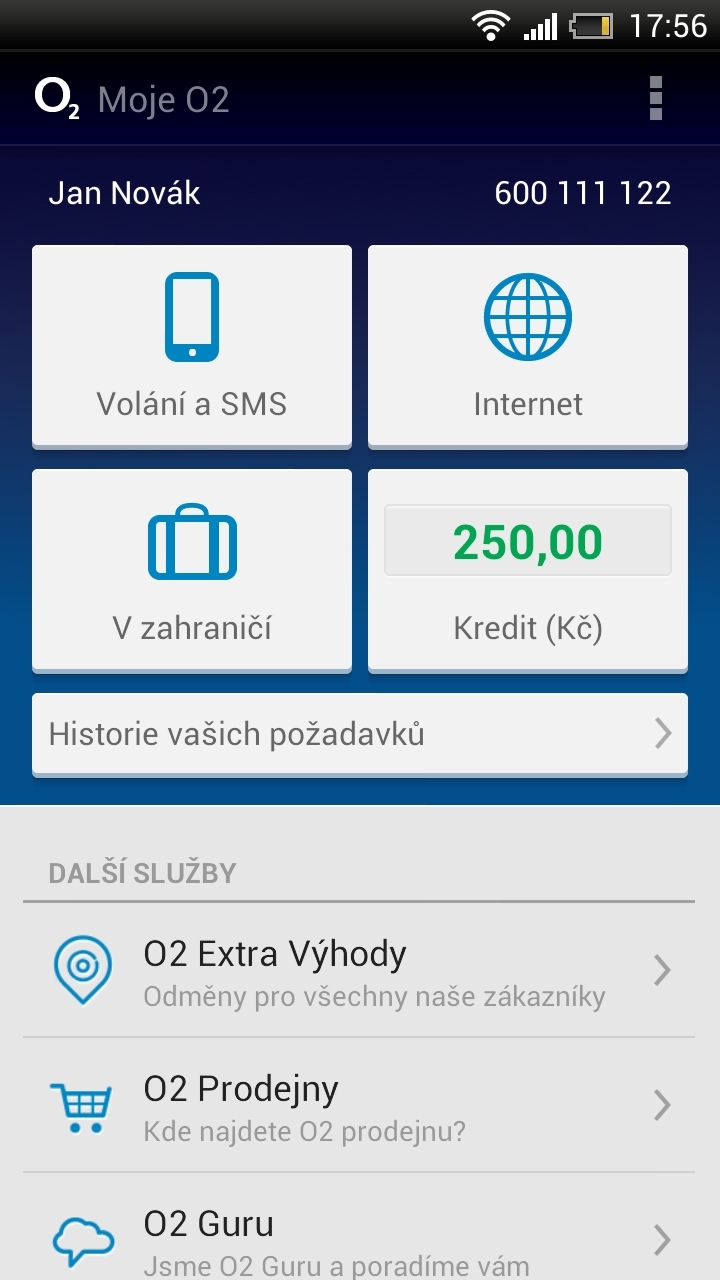Open the Kredit balance showing 250,00

tap(527, 540)
